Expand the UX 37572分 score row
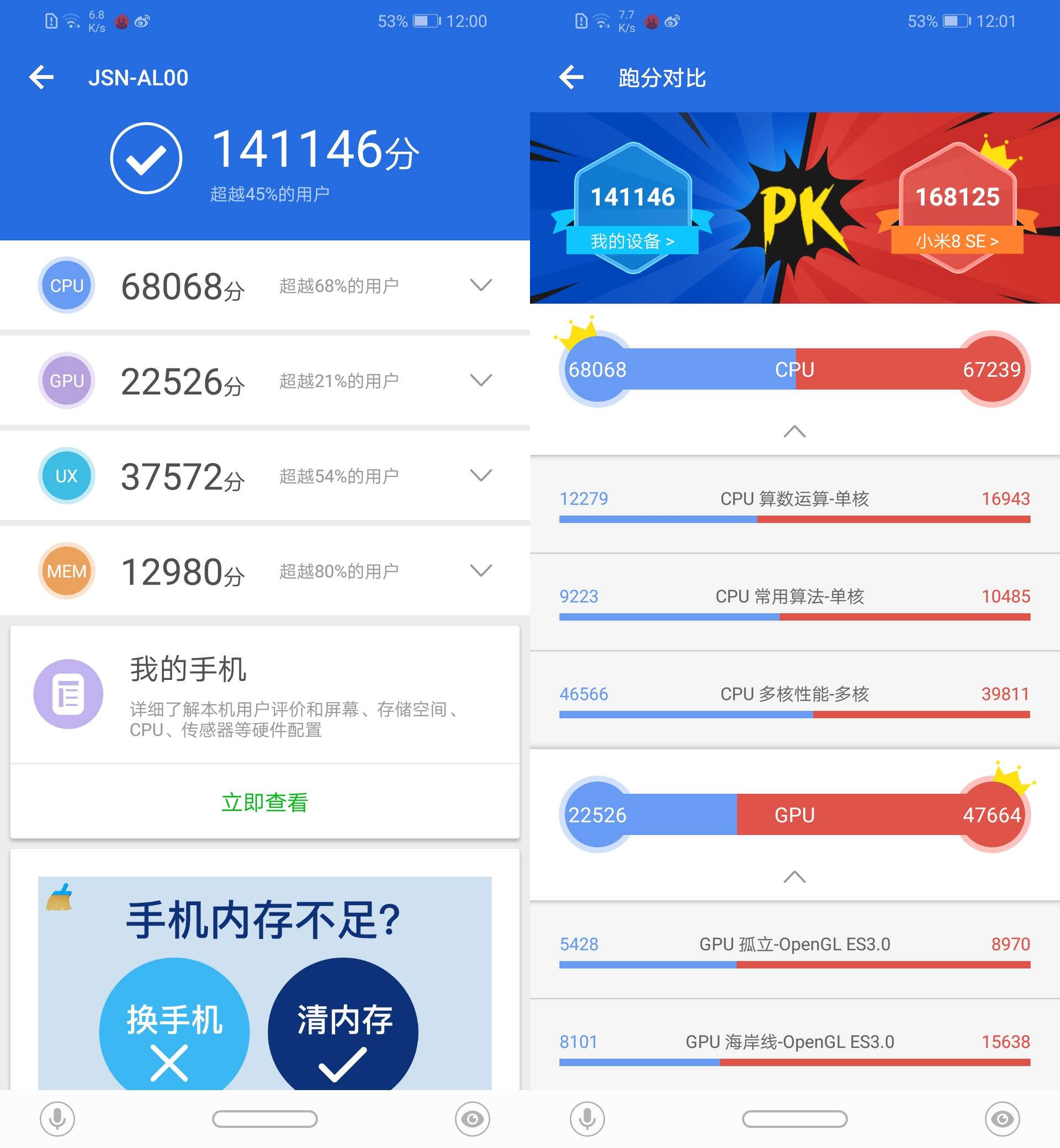This screenshot has width=1060, height=1148. coord(481,475)
